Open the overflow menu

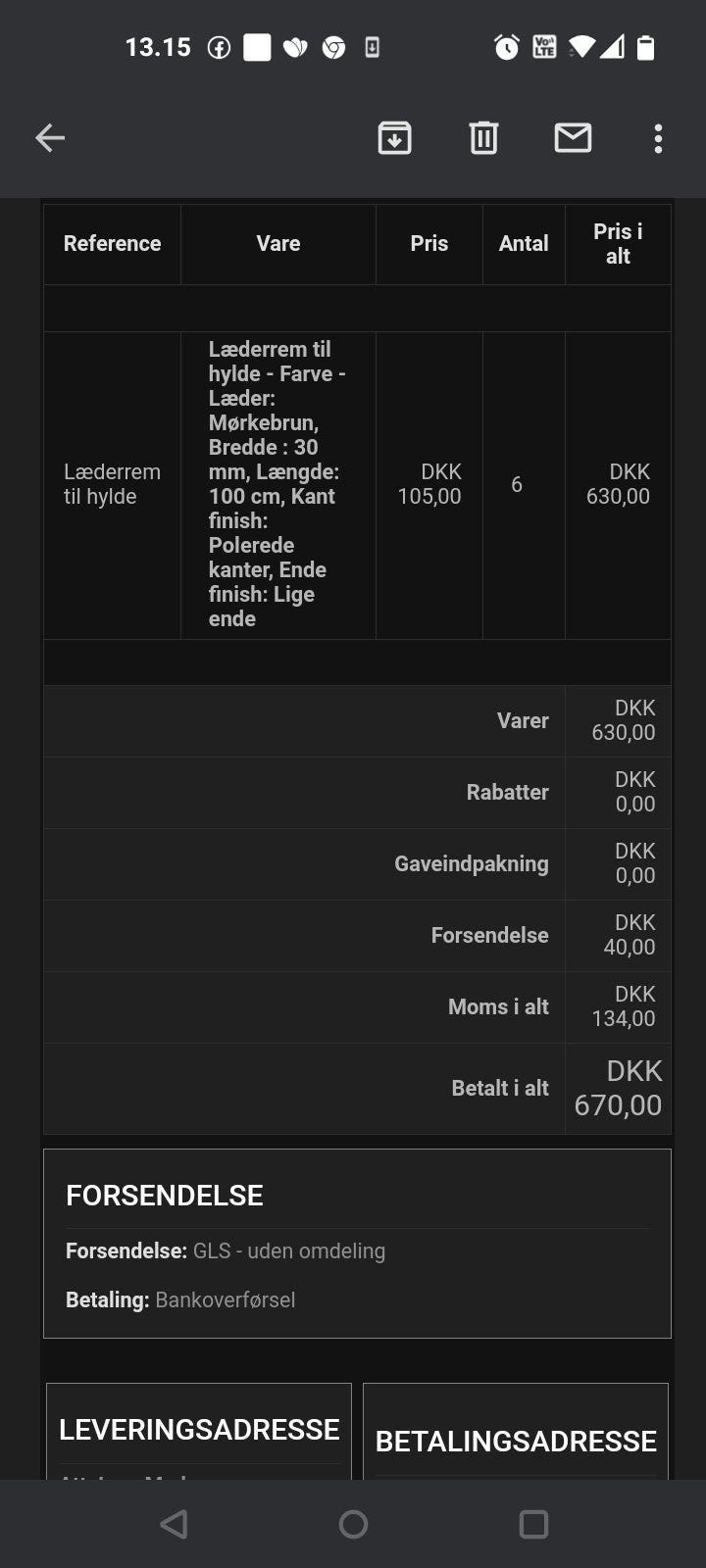point(658,138)
